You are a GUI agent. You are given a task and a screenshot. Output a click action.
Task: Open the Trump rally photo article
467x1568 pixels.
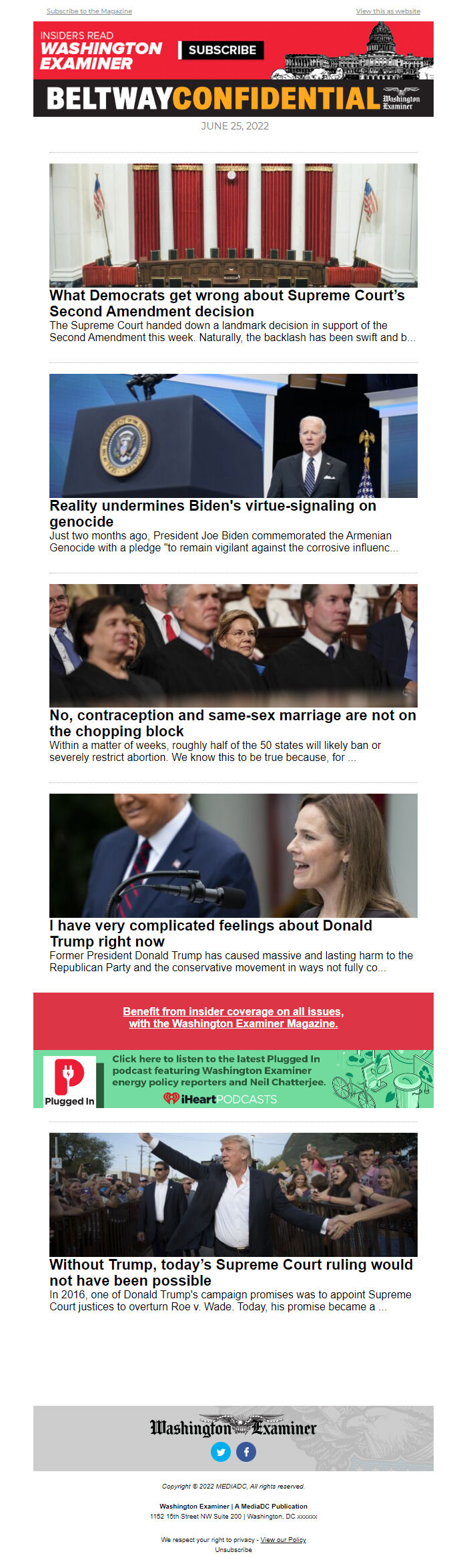[x=233, y=1194]
